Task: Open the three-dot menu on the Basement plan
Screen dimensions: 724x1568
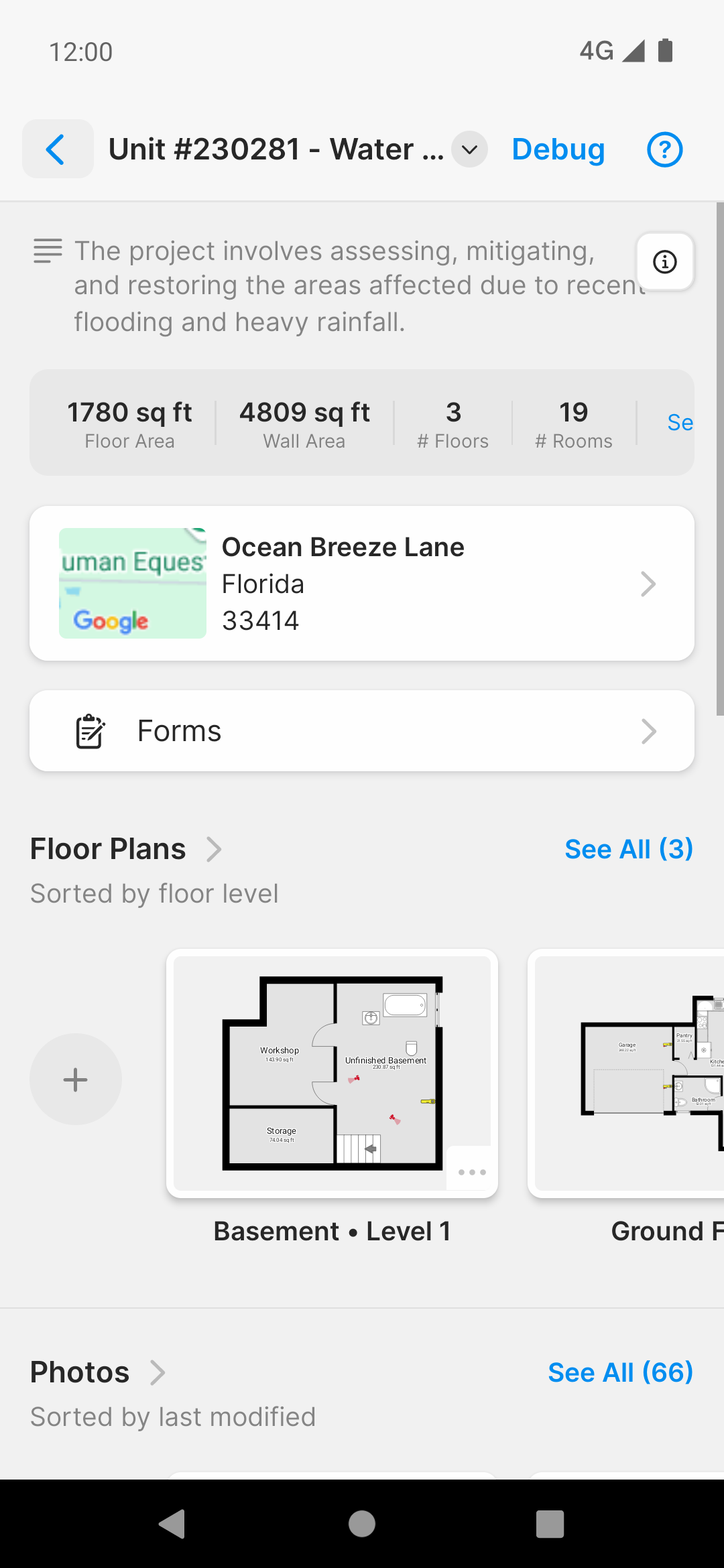Action: 472,1171
